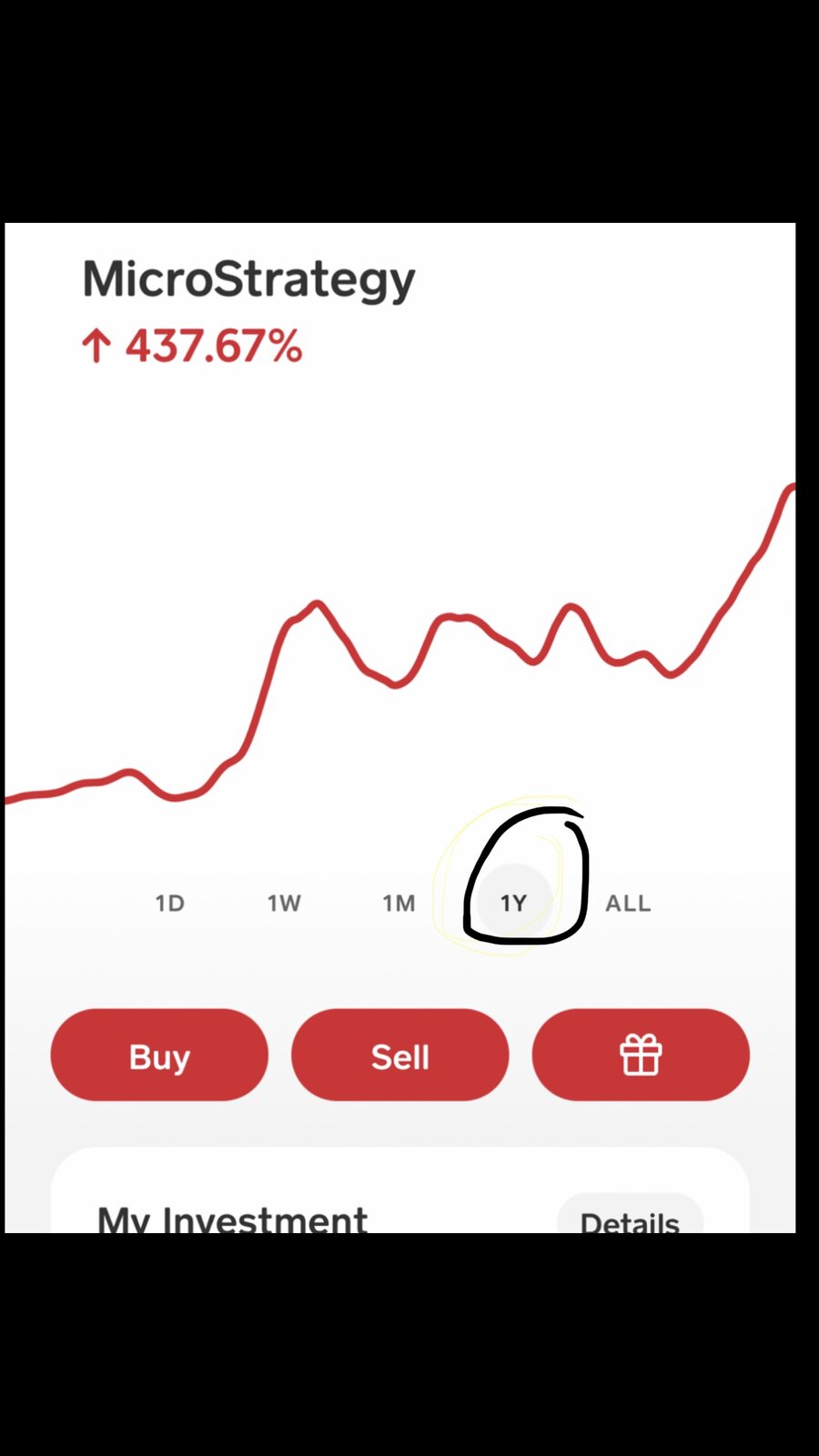Image resolution: width=819 pixels, height=1456 pixels.
Task: Show the 1M chart view
Action: (x=399, y=903)
